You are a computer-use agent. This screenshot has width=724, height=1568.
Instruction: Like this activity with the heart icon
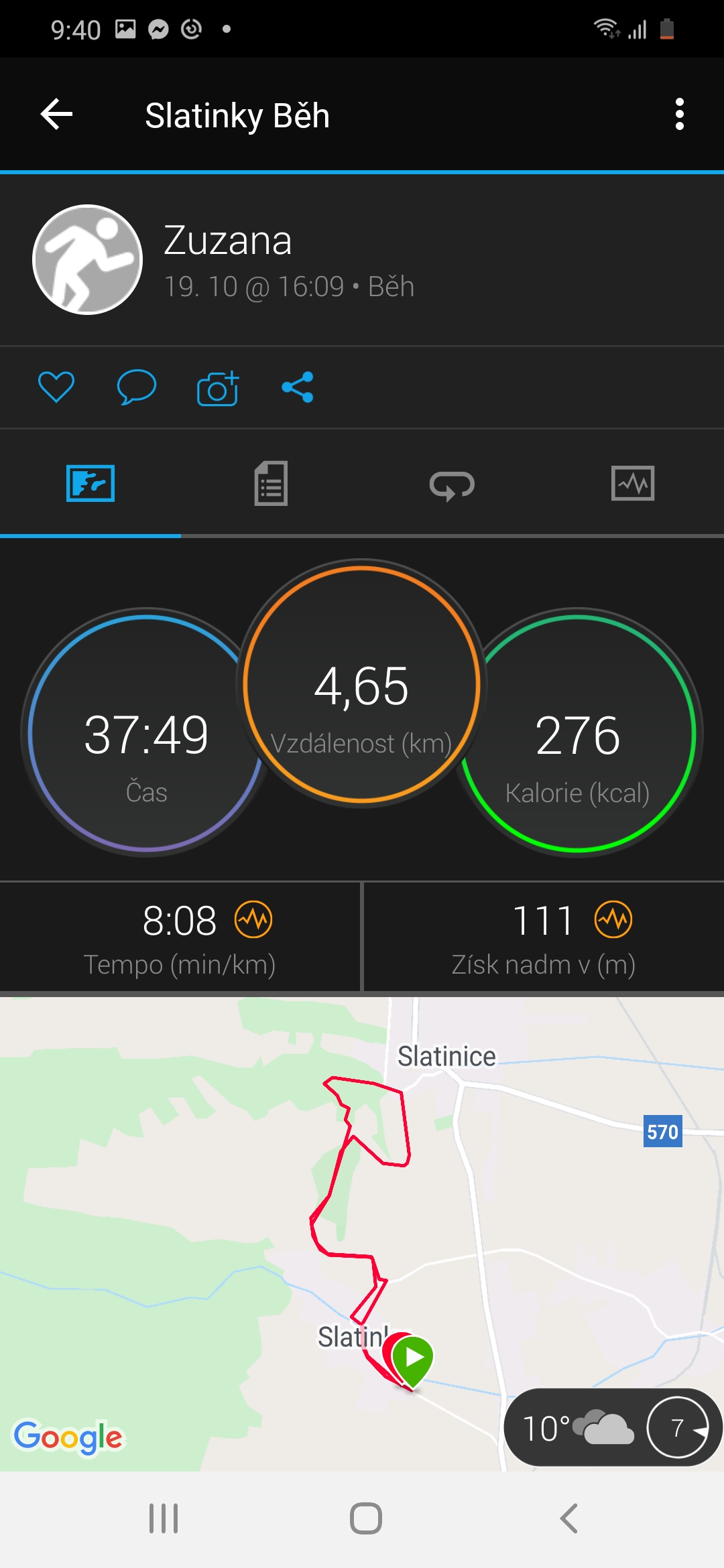click(x=56, y=387)
